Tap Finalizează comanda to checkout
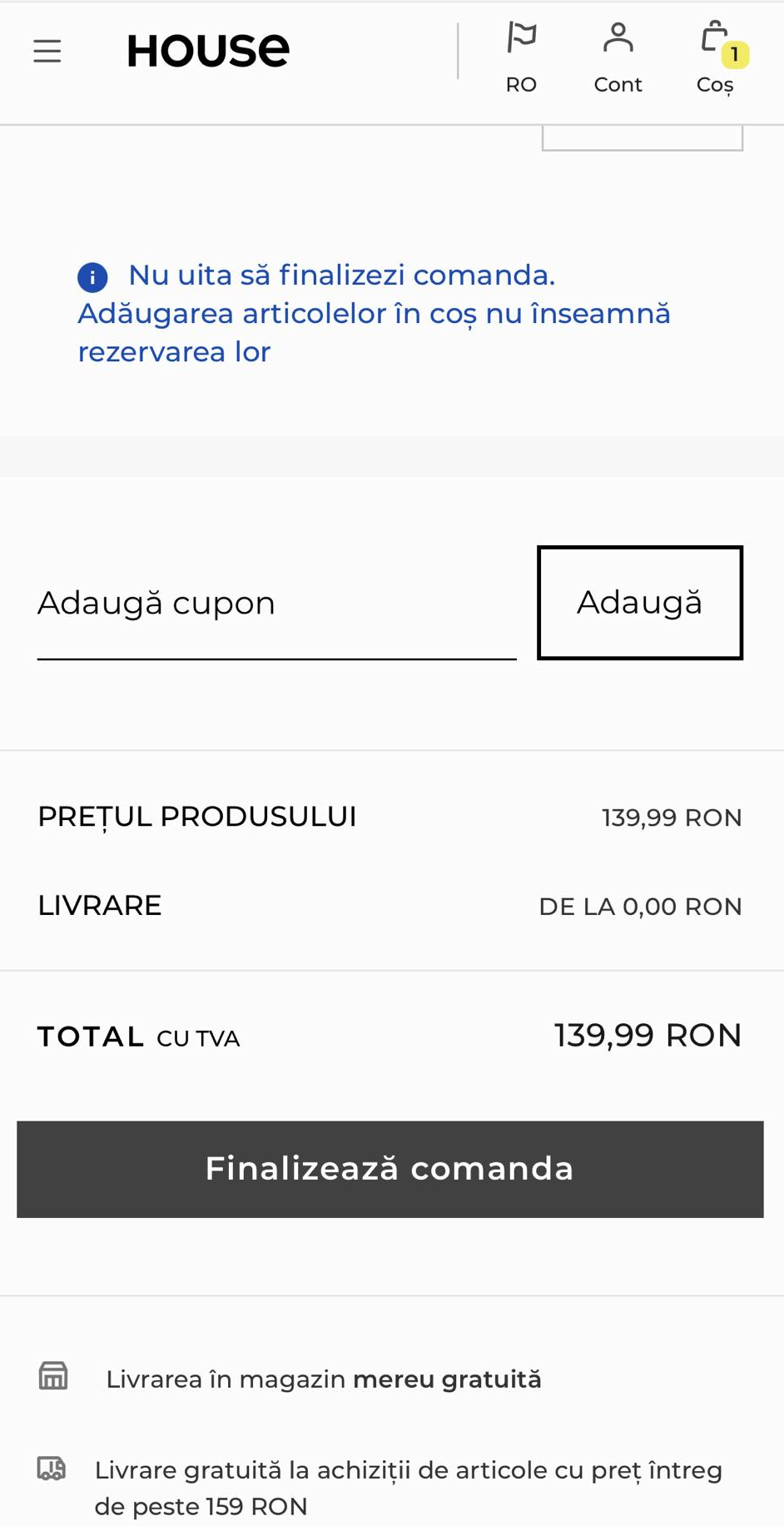 [x=390, y=1169]
